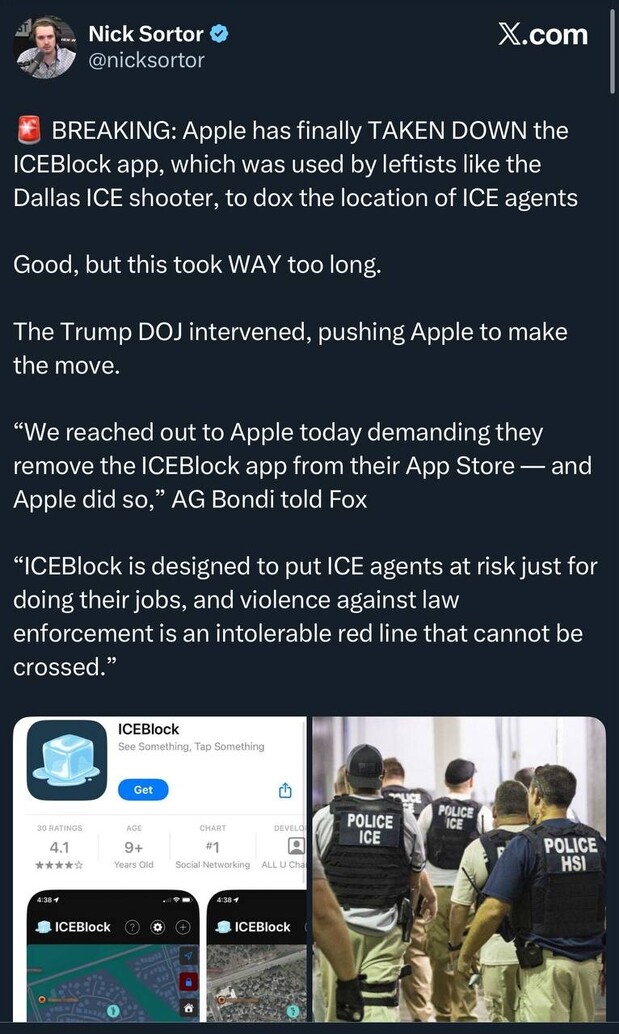Open Nick Sortor's profile picture

tap(45, 46)
